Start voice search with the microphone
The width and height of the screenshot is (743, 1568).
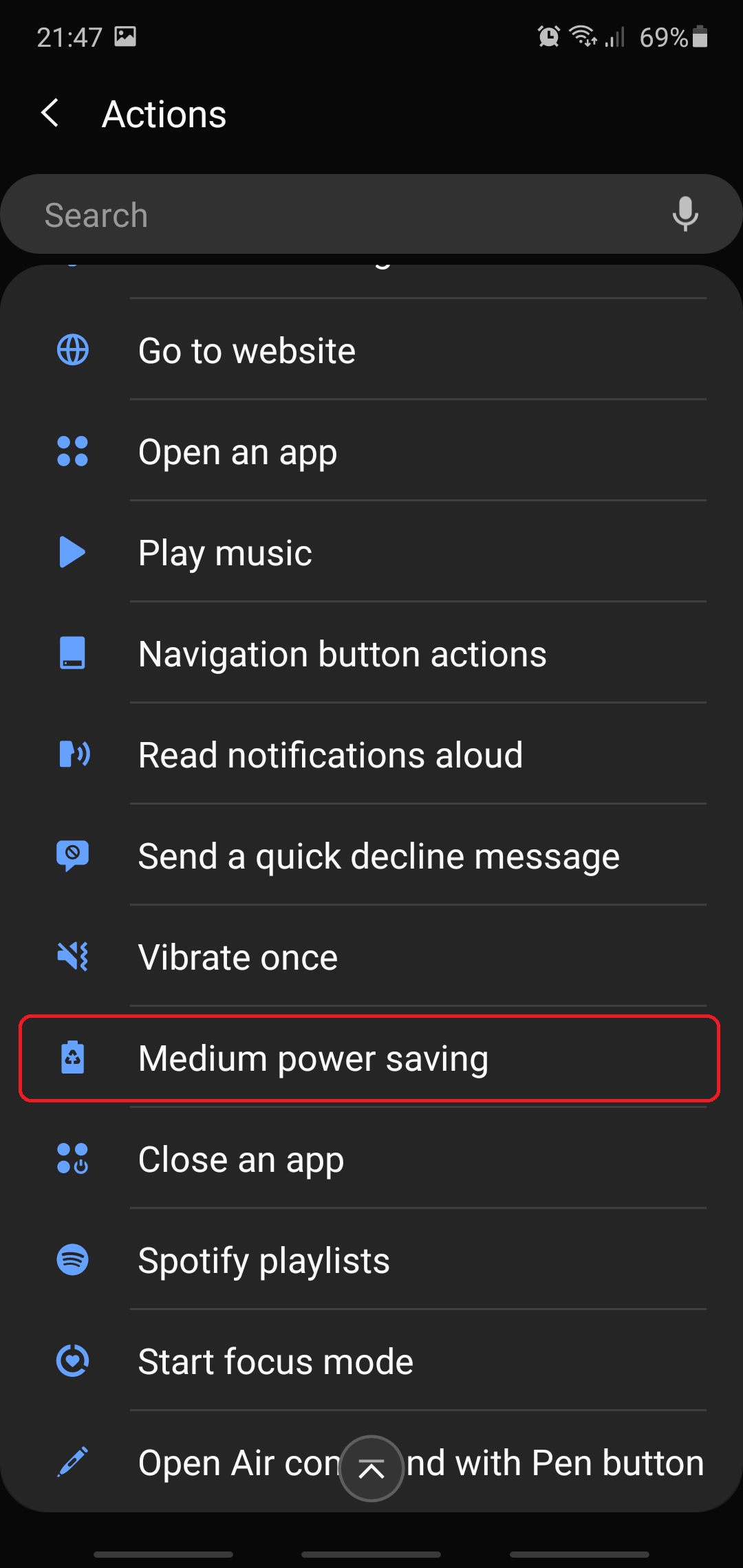[685, 214]
